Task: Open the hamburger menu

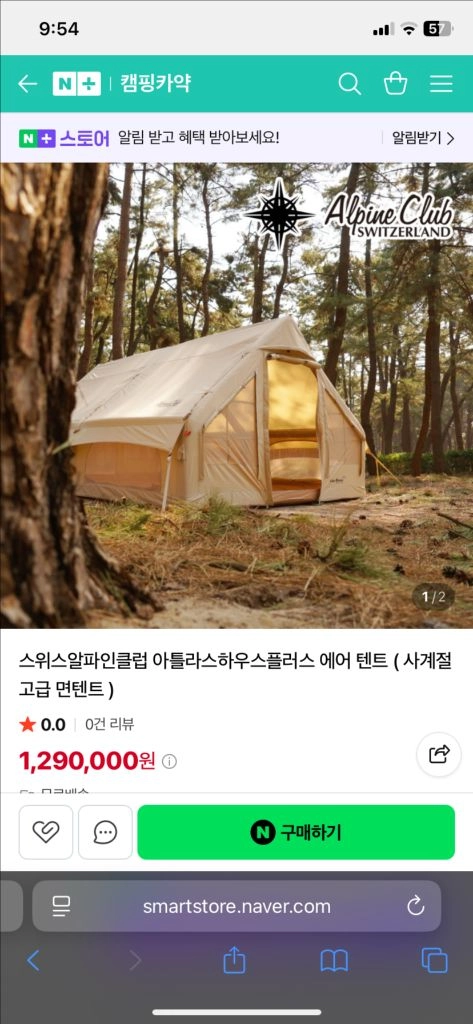Action: coord(441,84)
